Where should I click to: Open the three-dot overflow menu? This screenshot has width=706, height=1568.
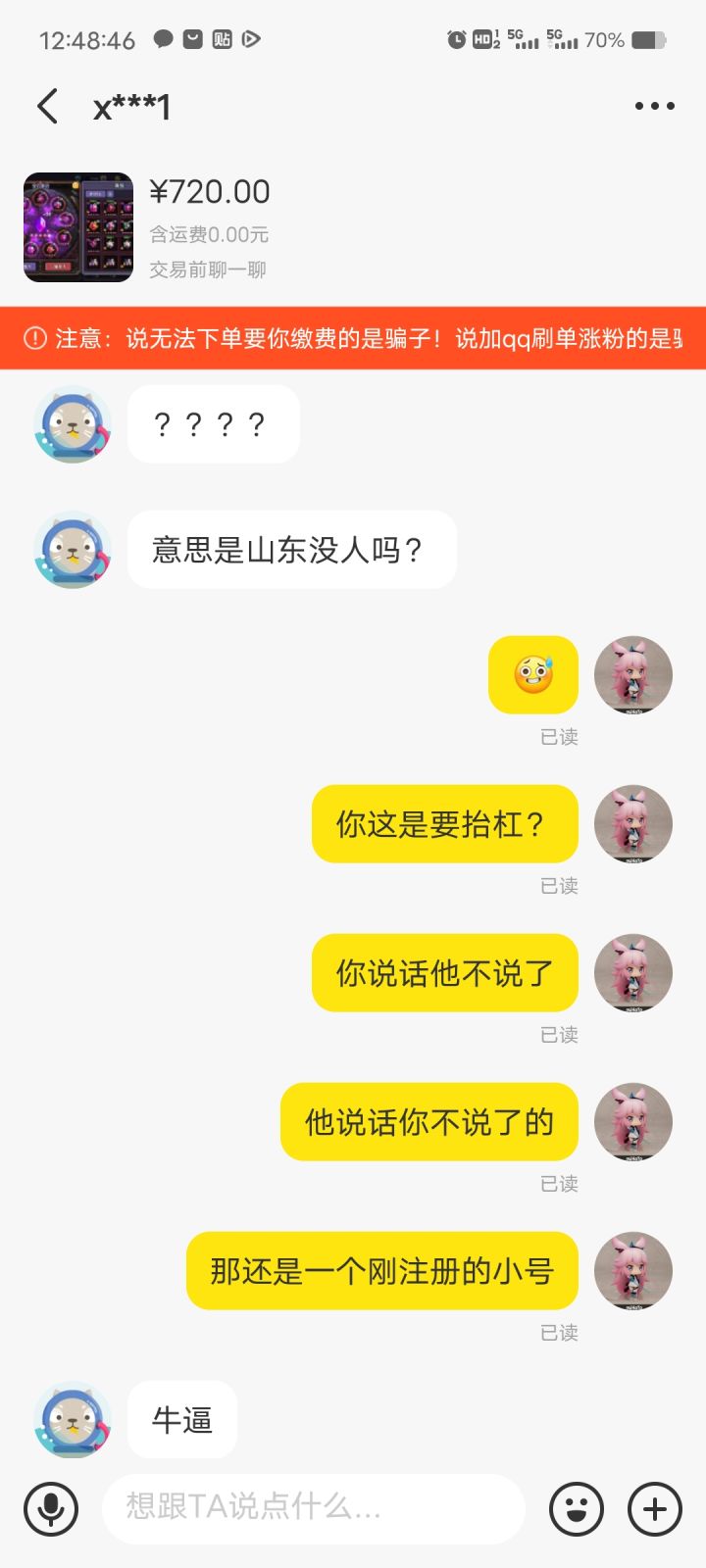point(654,106)
